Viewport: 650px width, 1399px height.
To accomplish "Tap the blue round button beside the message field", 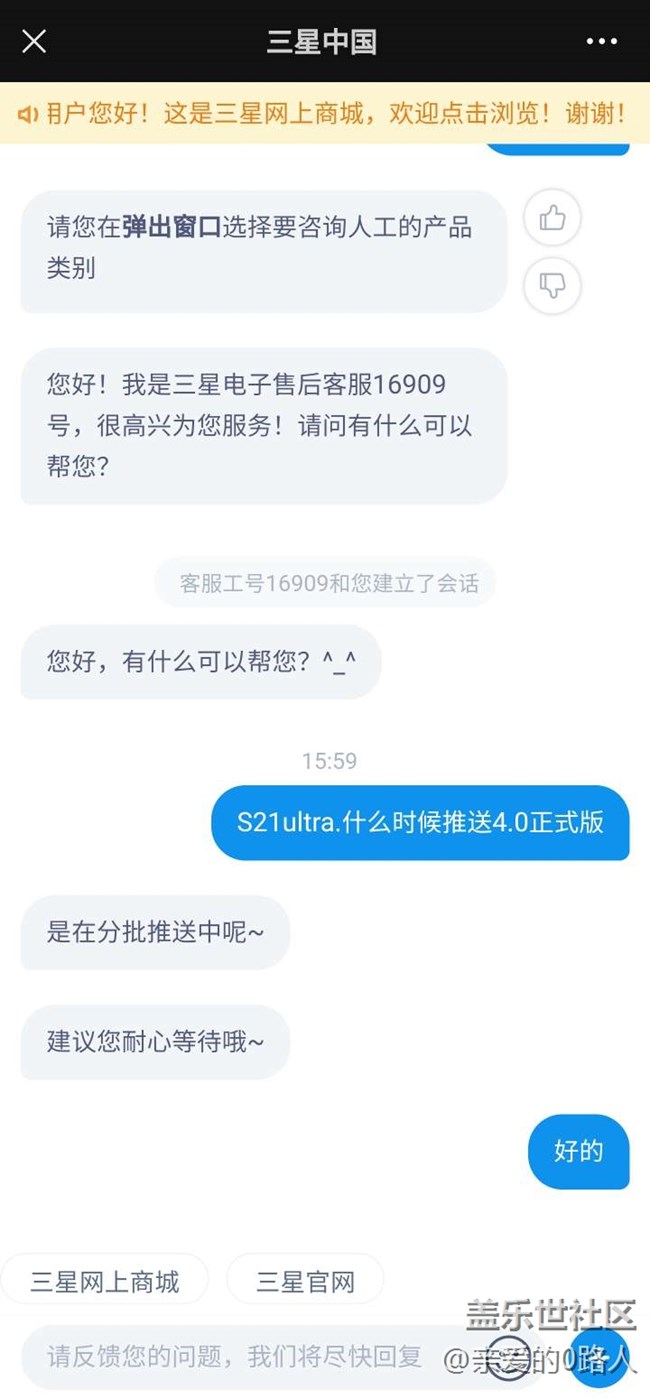I will click(599, 1357).
